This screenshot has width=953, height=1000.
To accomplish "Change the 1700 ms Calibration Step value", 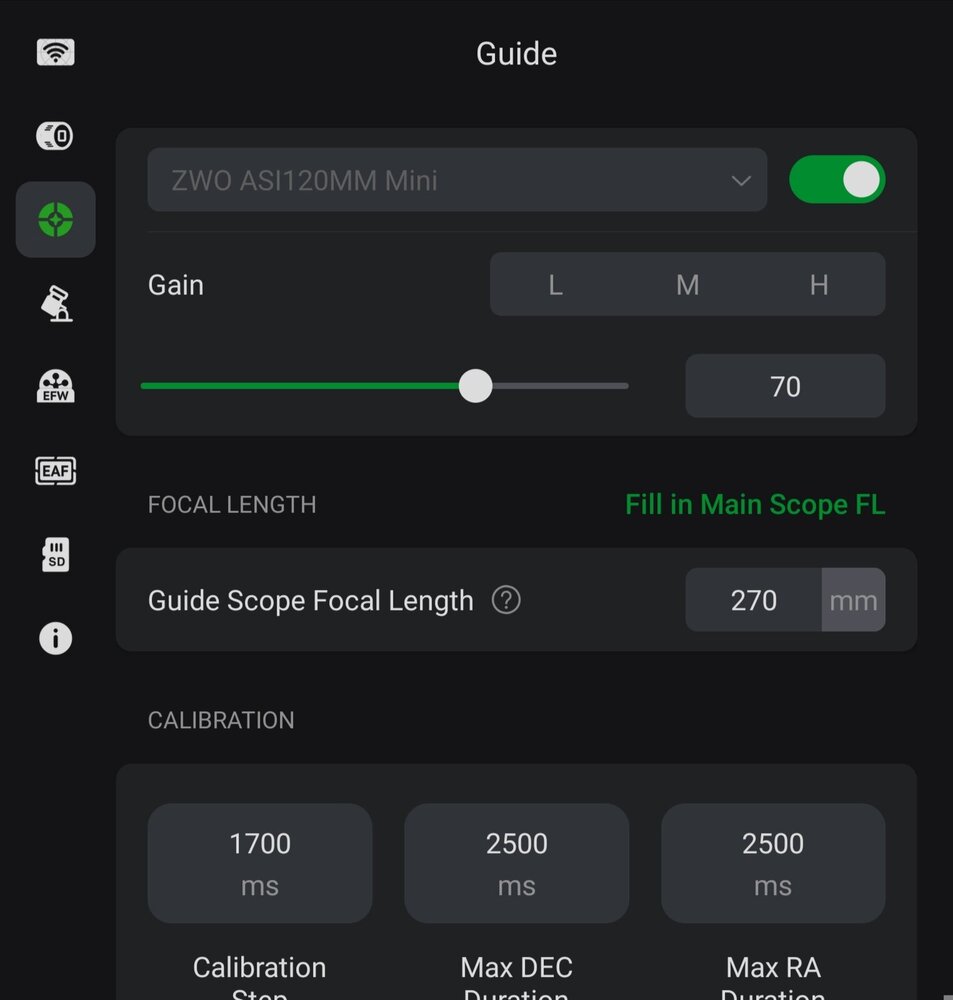I will [260, 862].
